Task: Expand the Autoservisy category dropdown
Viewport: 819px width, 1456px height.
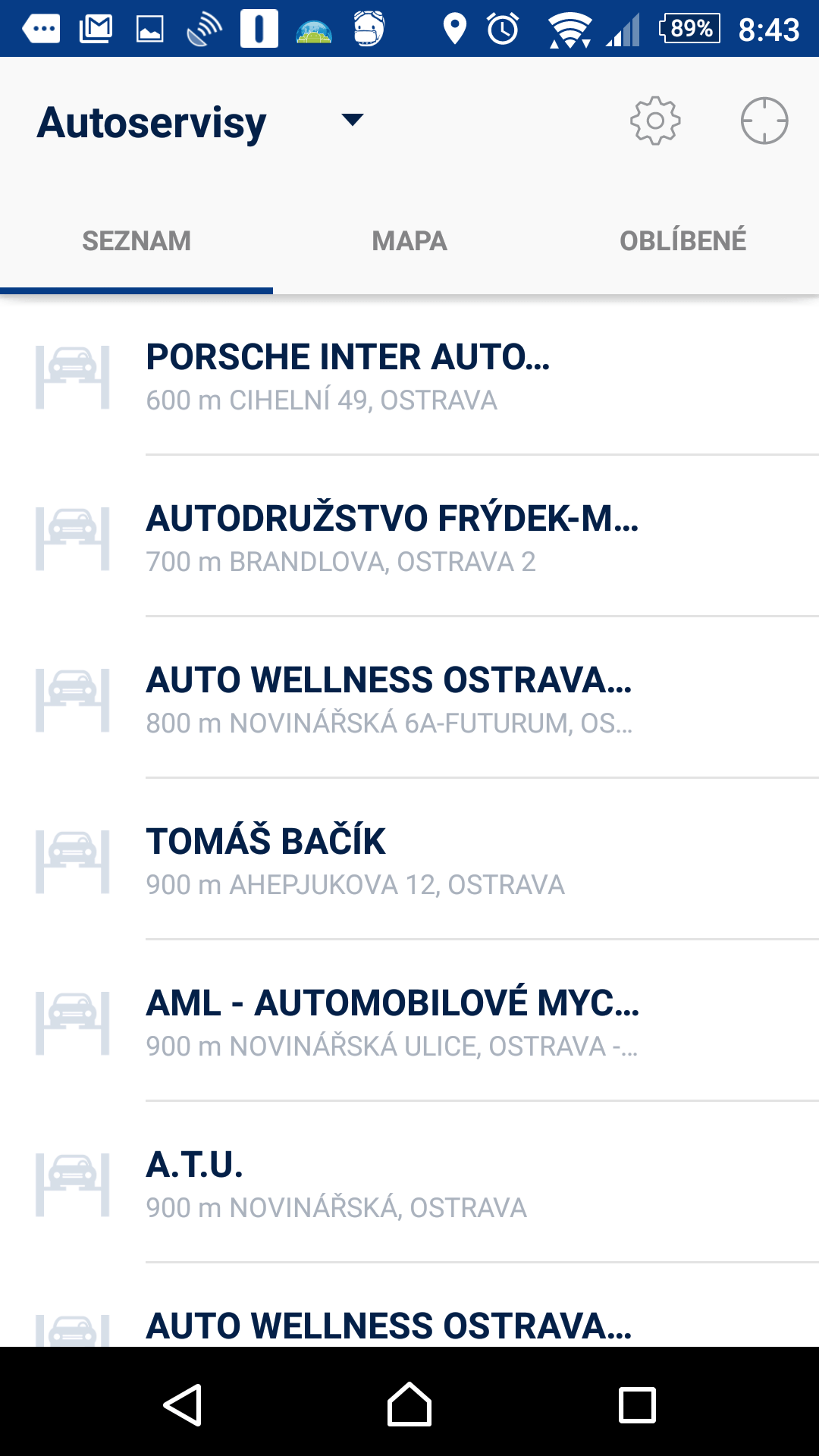Action: (353, 120)
